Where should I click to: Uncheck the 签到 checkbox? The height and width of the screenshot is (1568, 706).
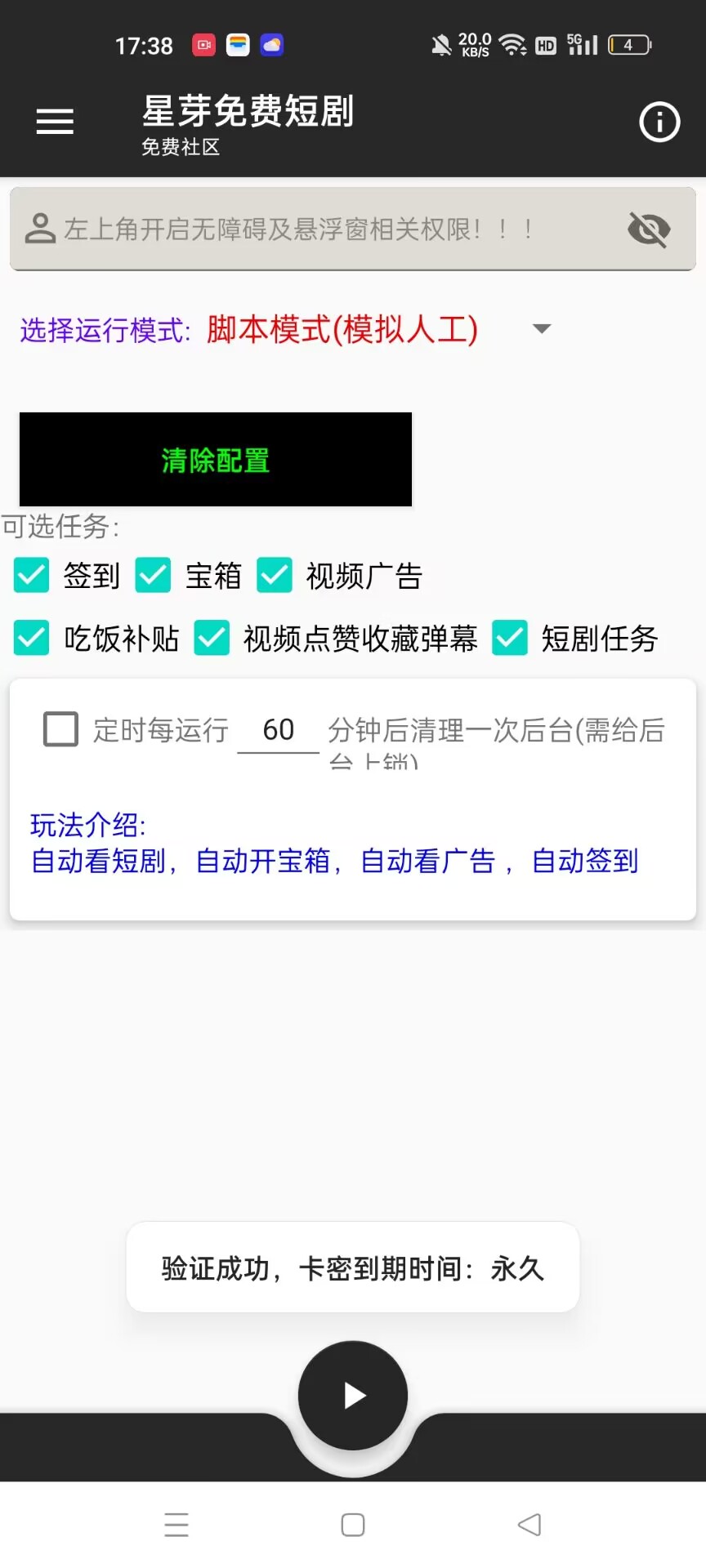32,576
